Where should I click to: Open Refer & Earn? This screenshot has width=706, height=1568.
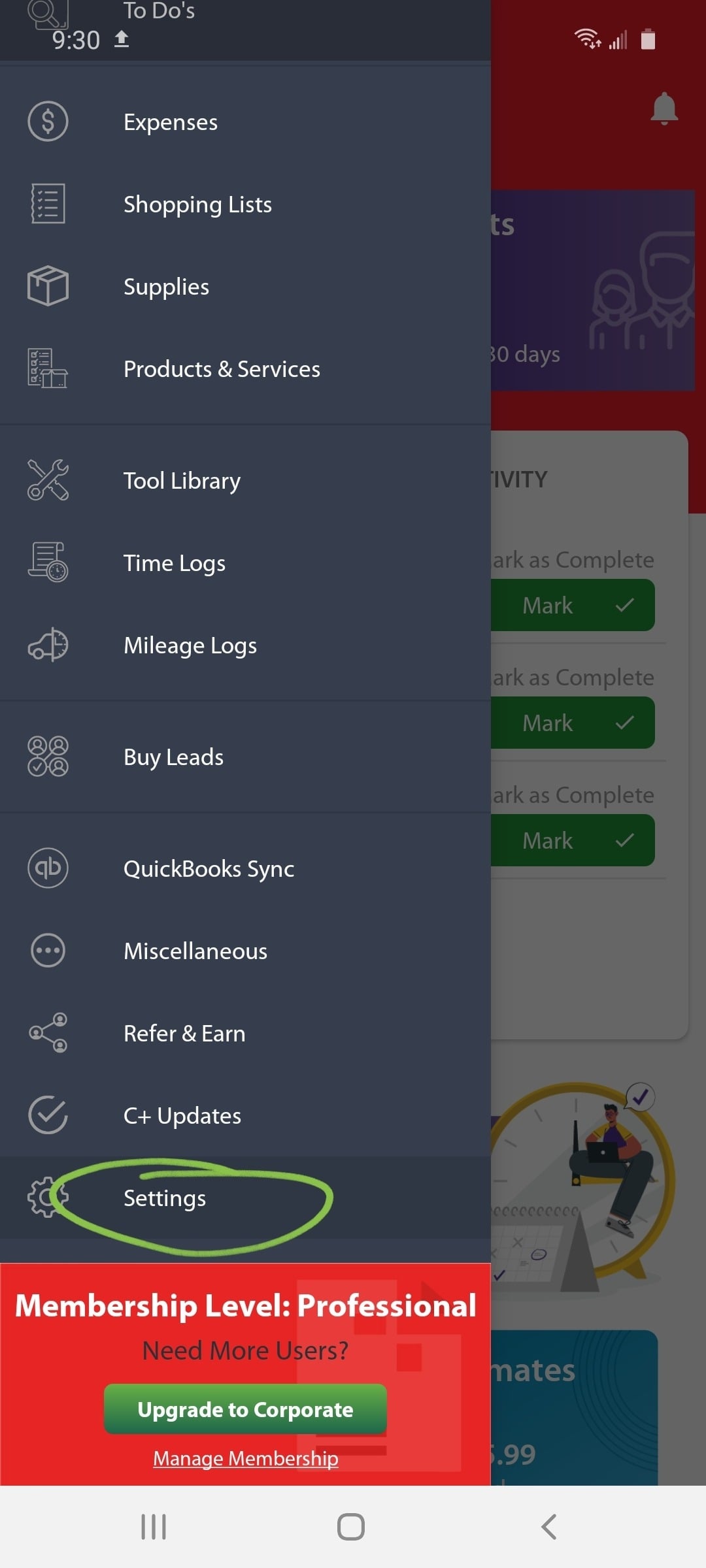[184, 1034]
